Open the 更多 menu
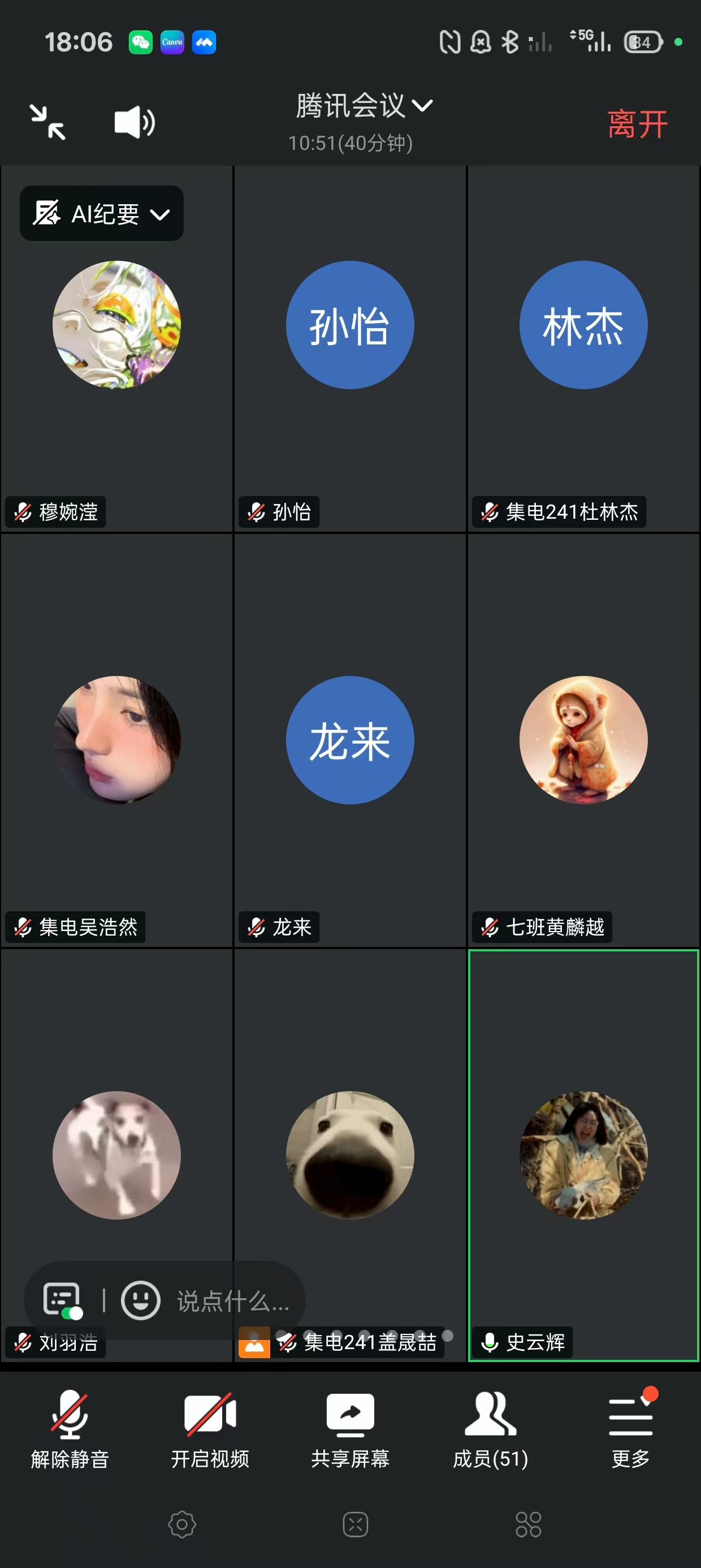The image size is (701, 1568). (631, 1429)
